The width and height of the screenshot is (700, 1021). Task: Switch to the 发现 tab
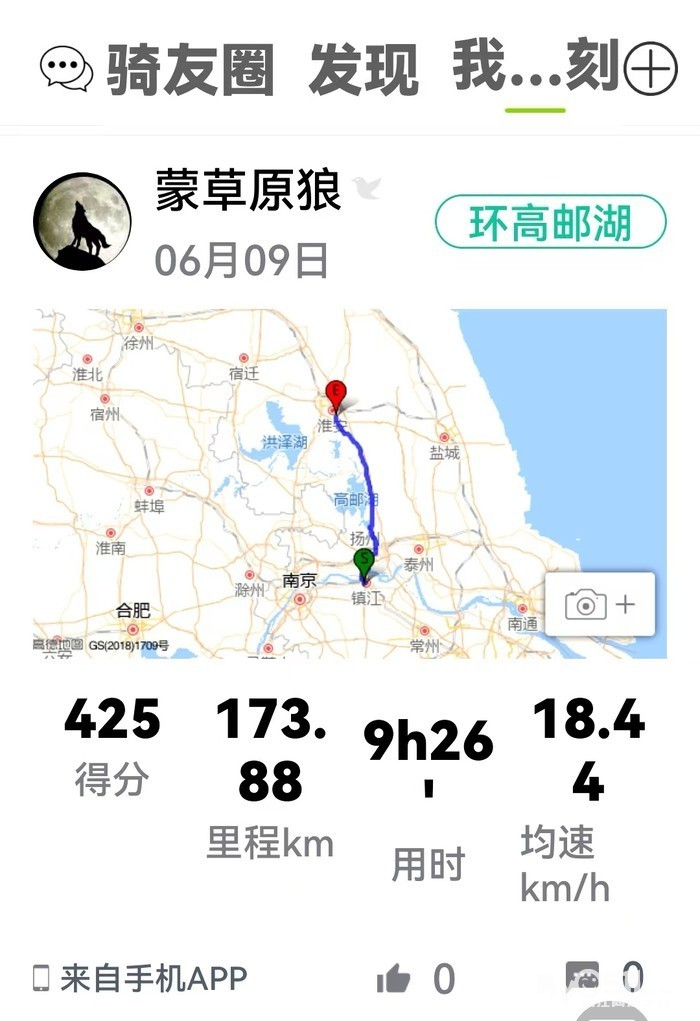(363, 69)
